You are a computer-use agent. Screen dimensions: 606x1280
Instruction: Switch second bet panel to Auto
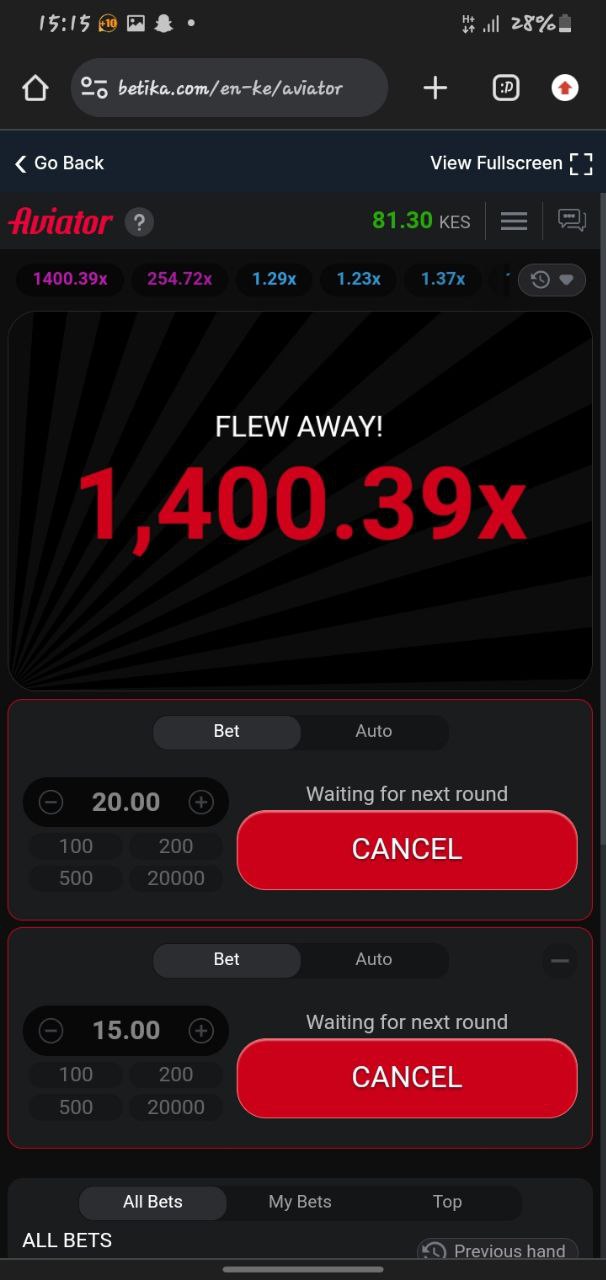click(x=374, y=959)
